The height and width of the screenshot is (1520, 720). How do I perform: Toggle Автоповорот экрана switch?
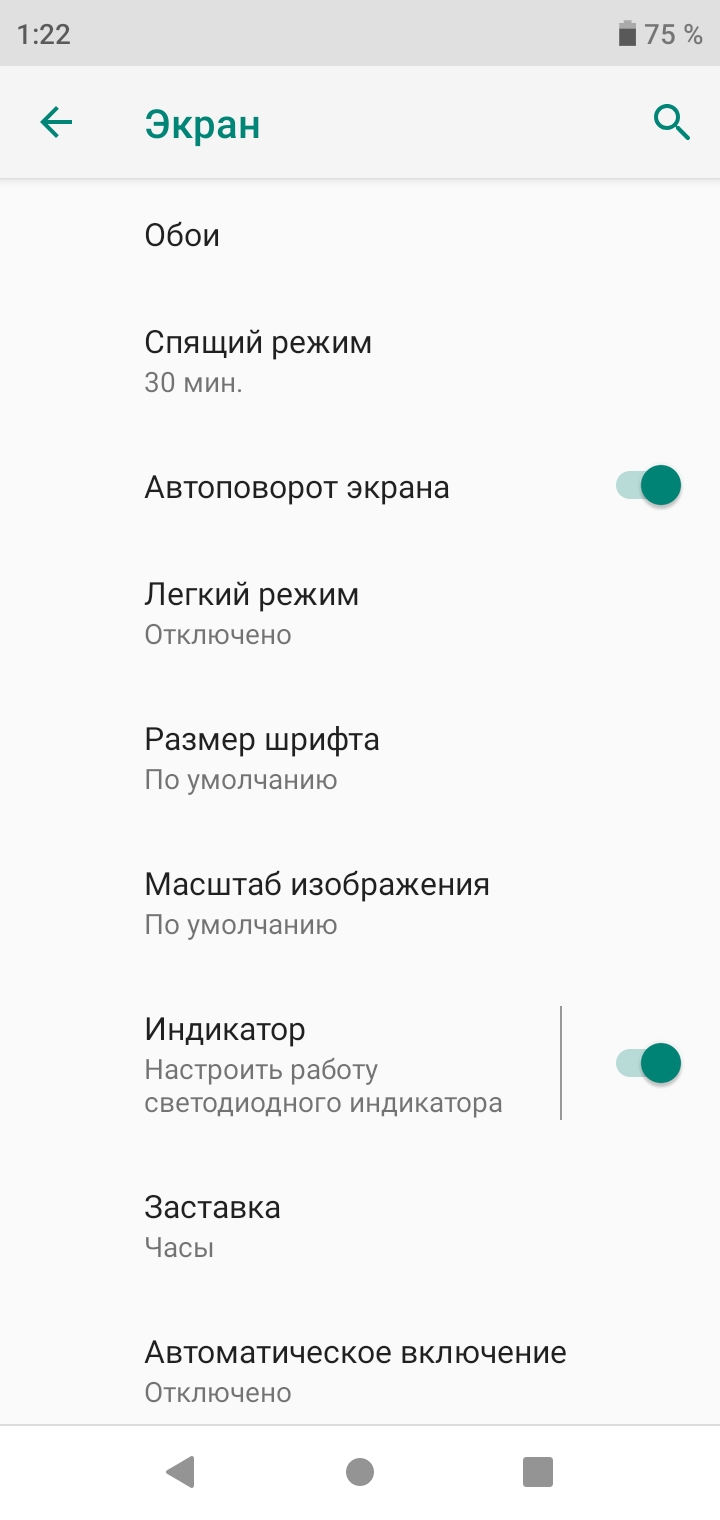(648, 487)
